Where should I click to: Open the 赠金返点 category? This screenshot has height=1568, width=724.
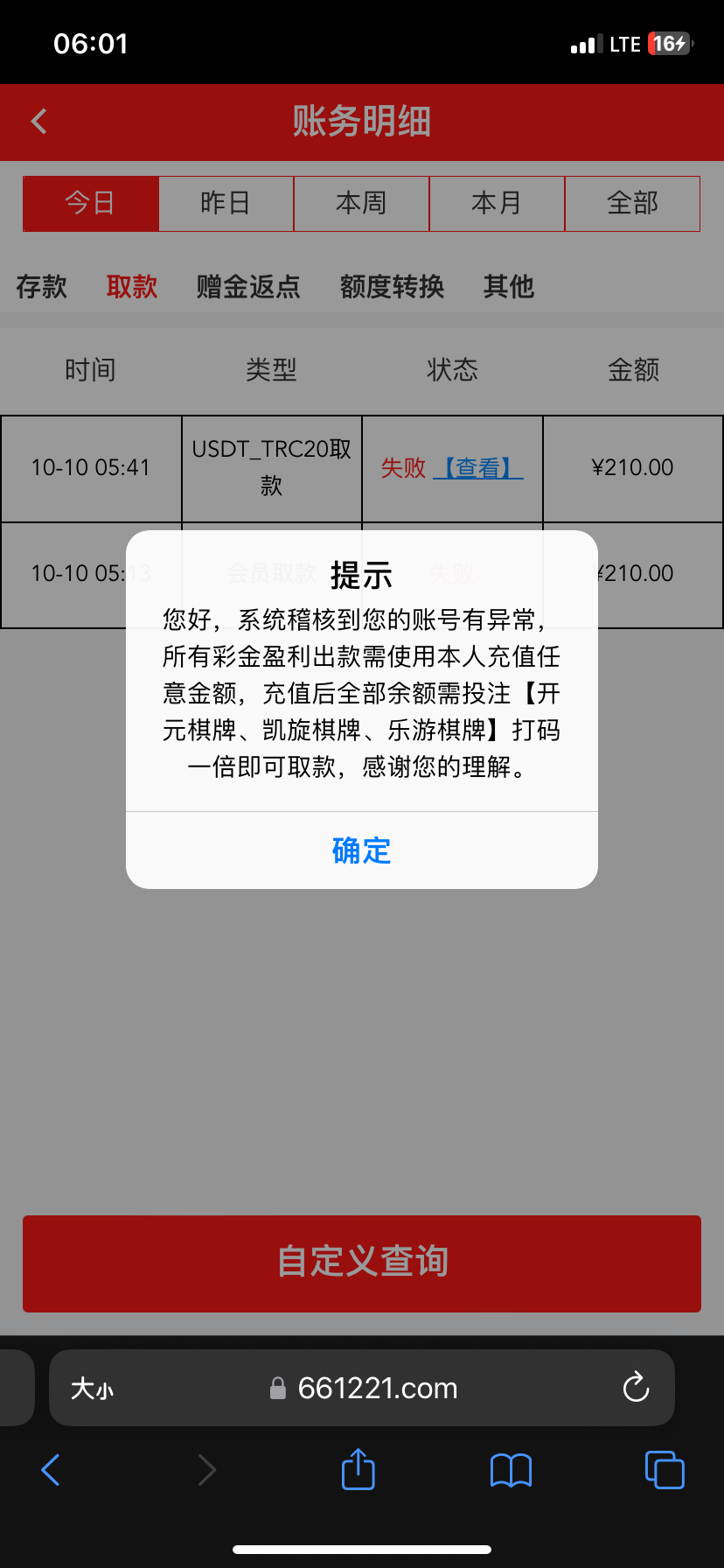point(248,286)
